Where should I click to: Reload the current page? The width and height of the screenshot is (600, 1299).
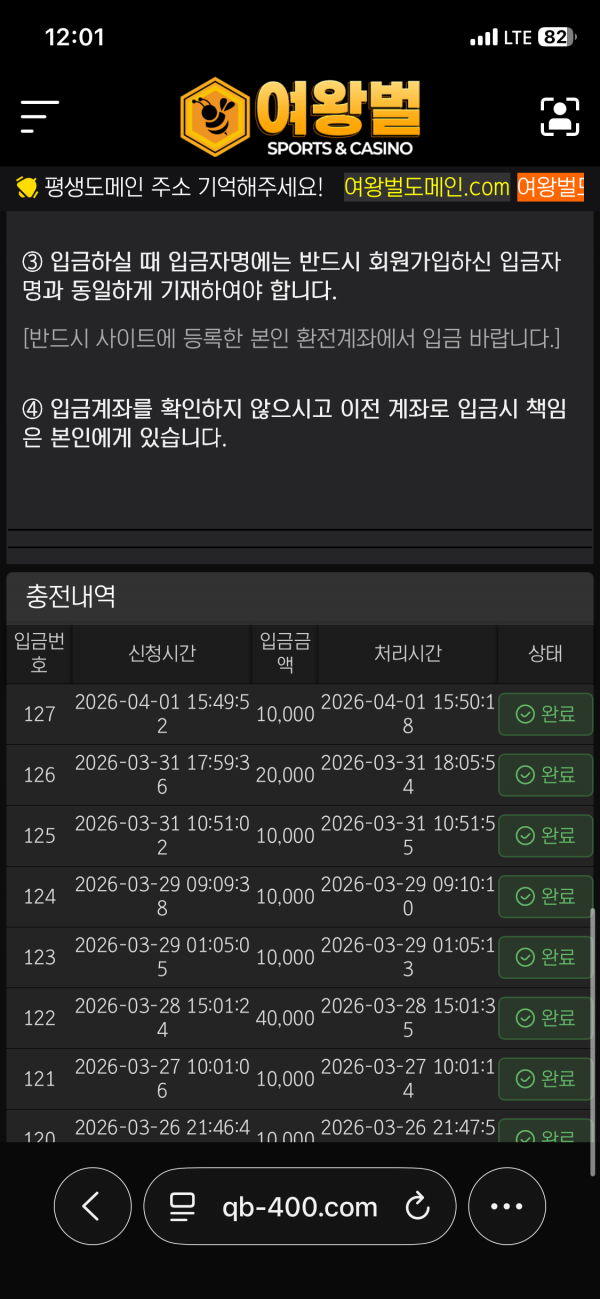coord(417,1207)
